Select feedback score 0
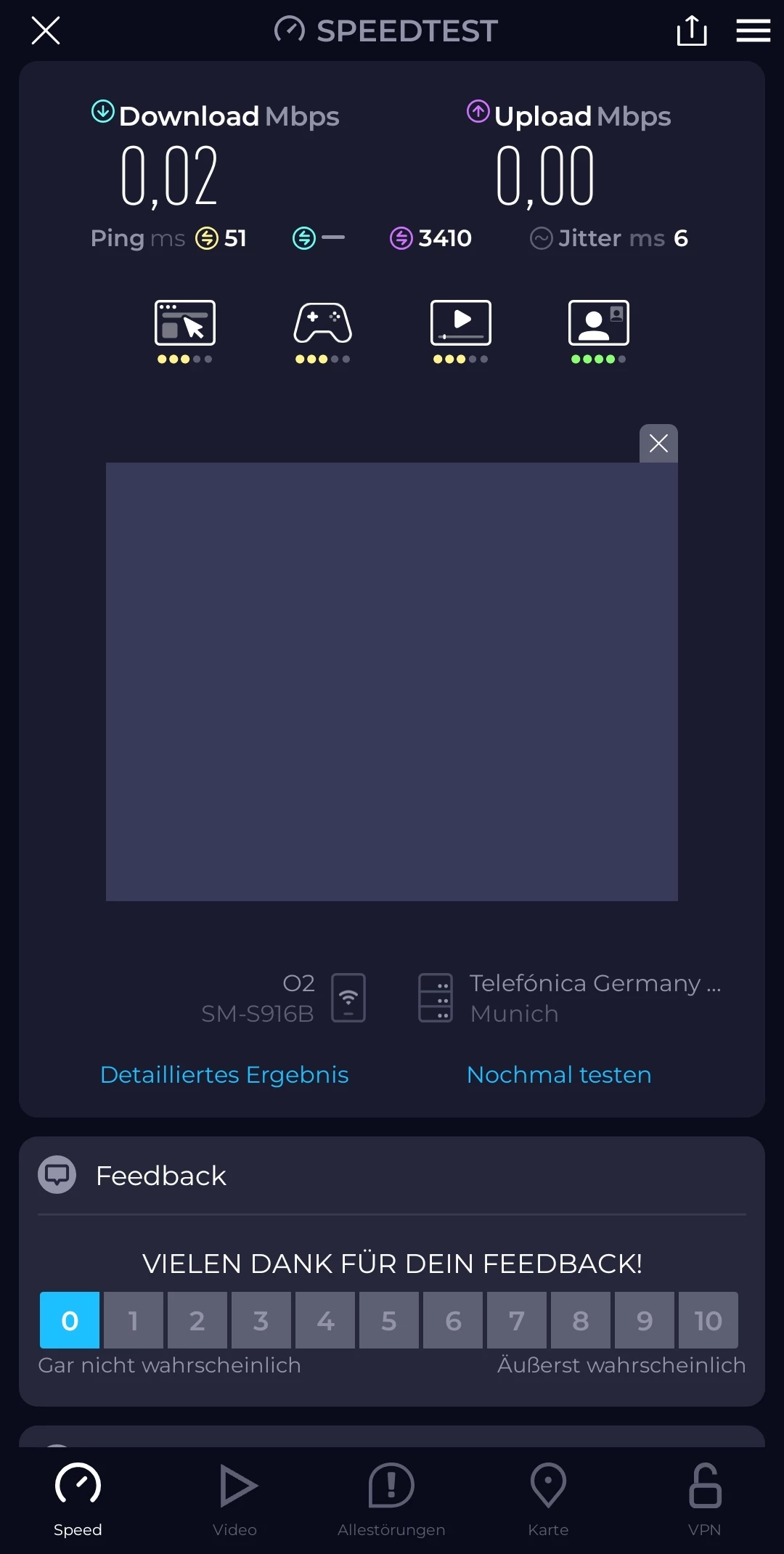 point(70,1320)
